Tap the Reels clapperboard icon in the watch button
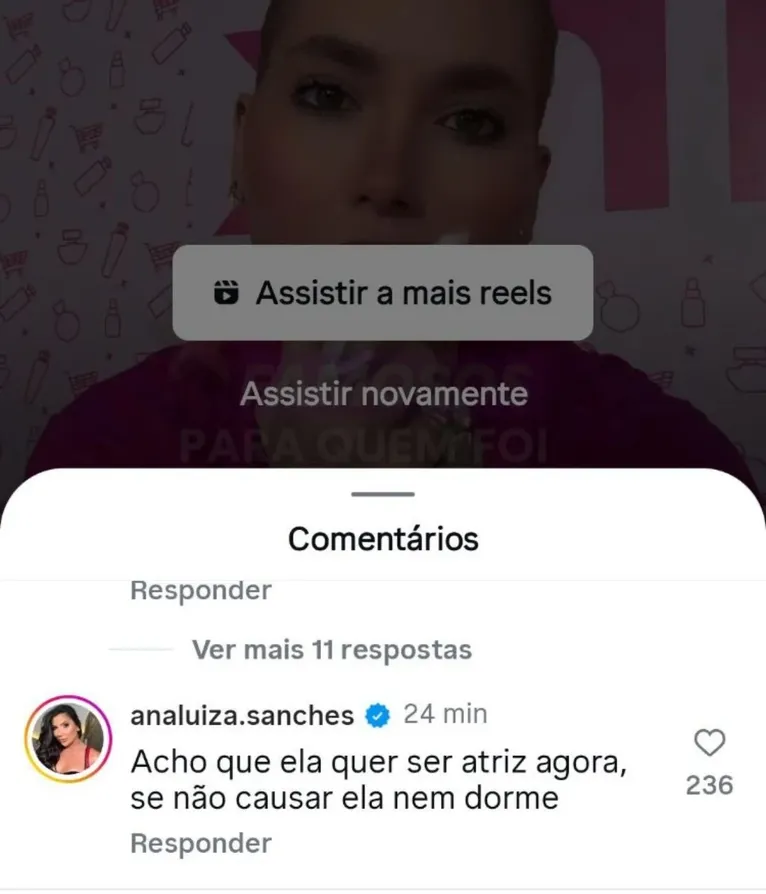This screenshot has width=766, height=894. 228,292
